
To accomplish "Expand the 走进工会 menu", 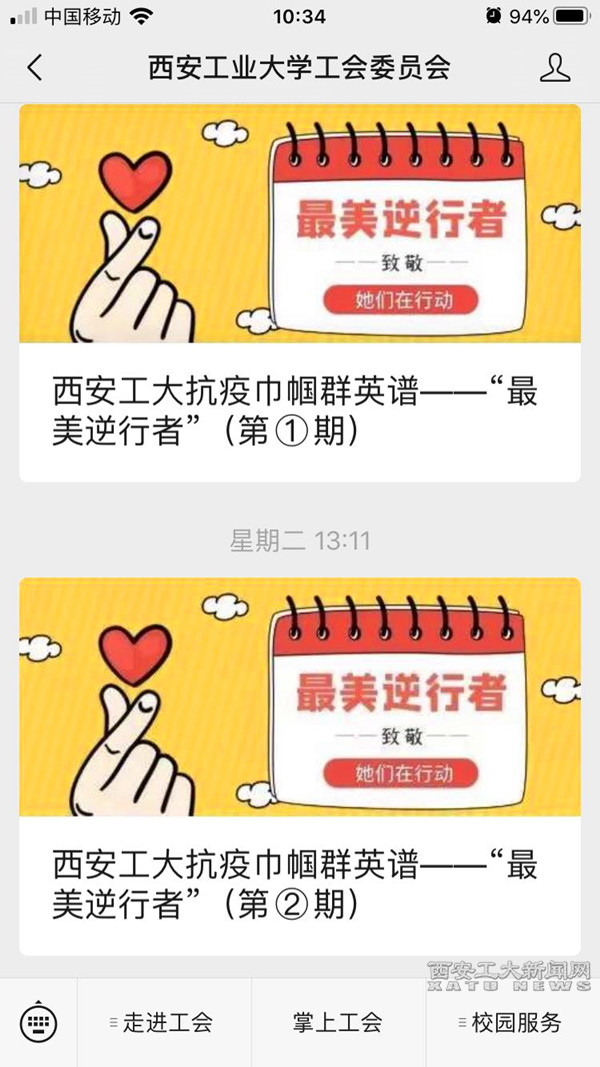I will tap(164, 1022).
